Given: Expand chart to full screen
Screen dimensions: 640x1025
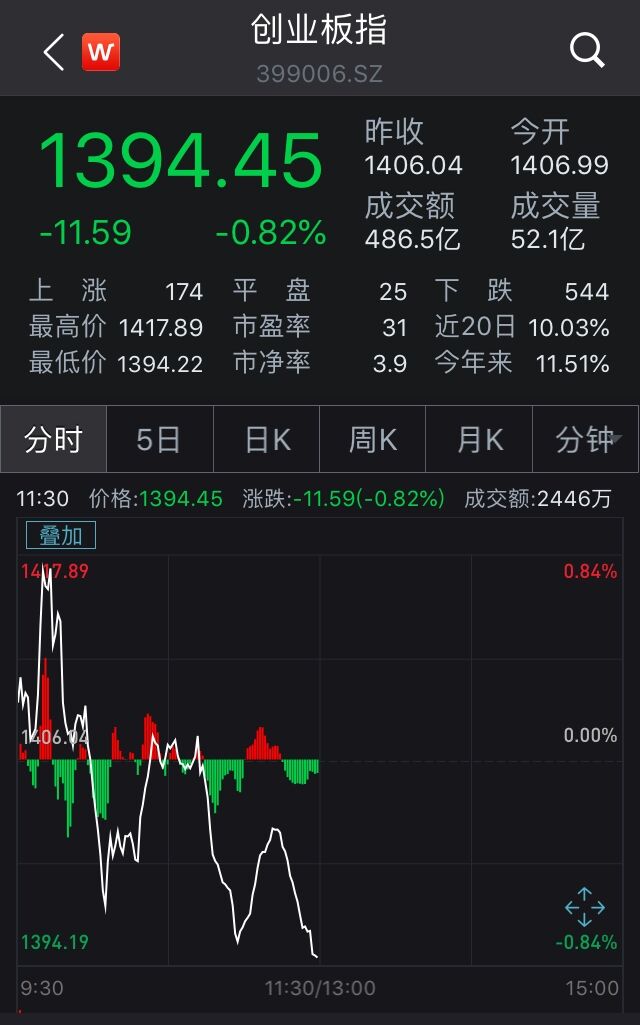Looking at the screenshot, I should point(584,907).
